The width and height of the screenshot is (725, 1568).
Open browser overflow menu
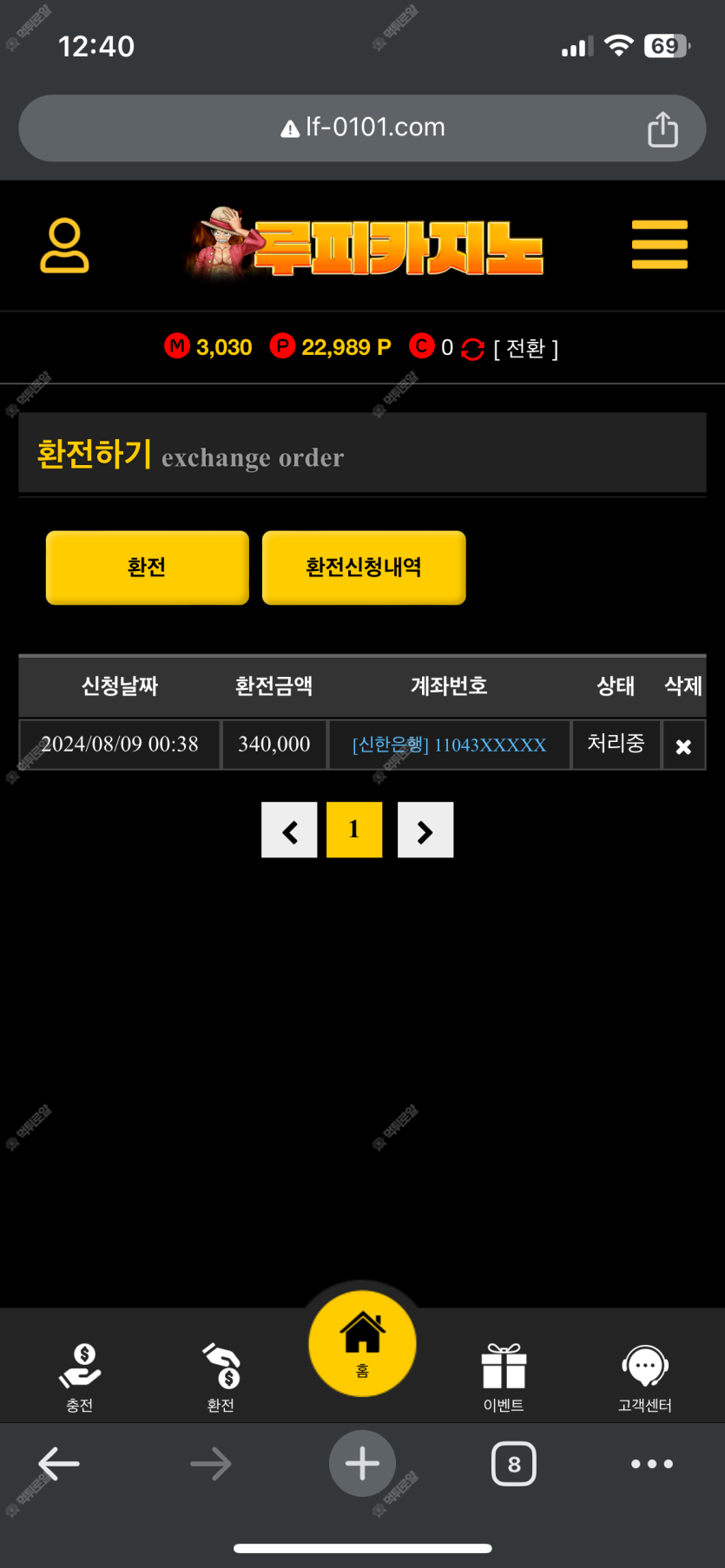pos(652,1464)
